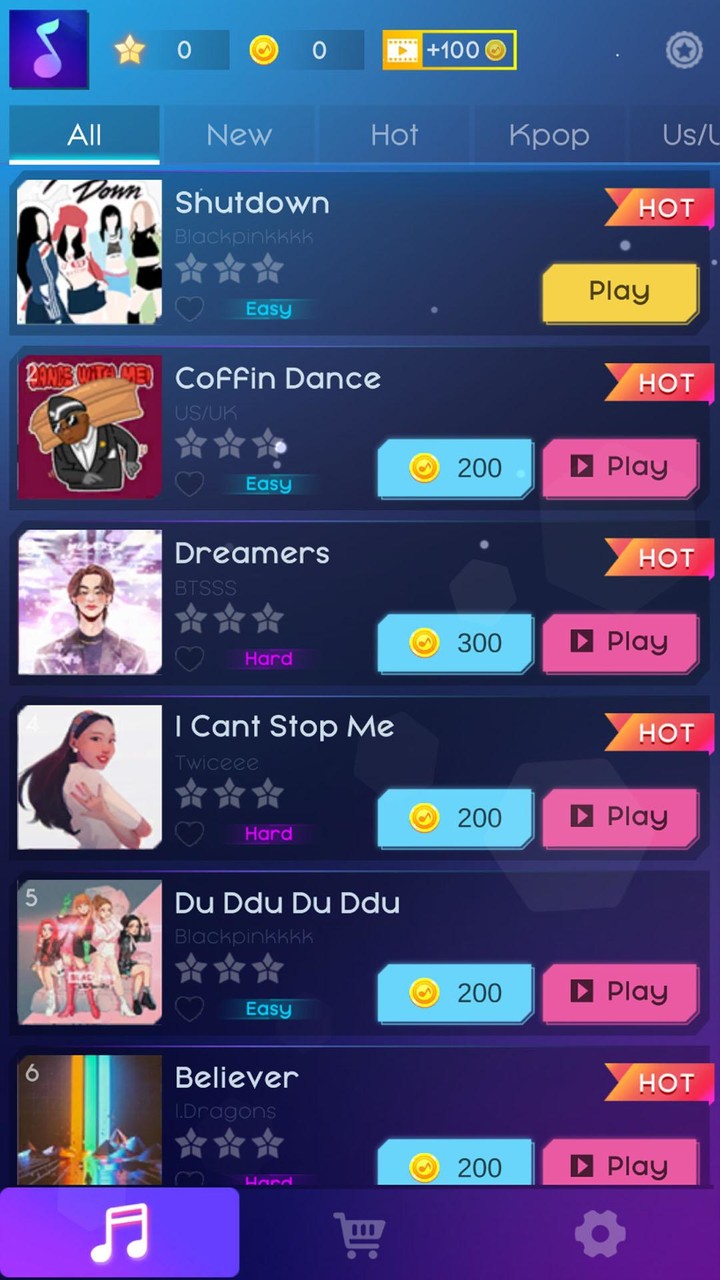Favorite Dreamers by tapping its heart

pyautogui.click(x=190, y=659)
